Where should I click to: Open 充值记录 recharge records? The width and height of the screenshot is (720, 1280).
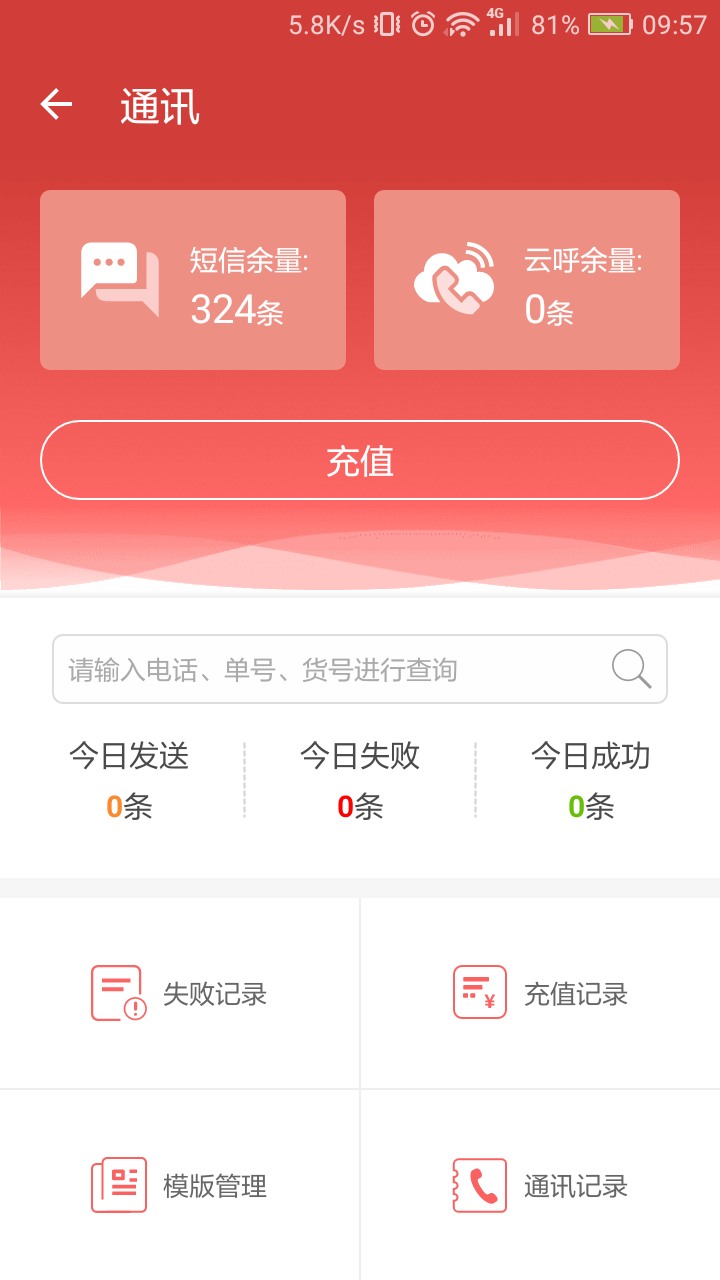540,994
